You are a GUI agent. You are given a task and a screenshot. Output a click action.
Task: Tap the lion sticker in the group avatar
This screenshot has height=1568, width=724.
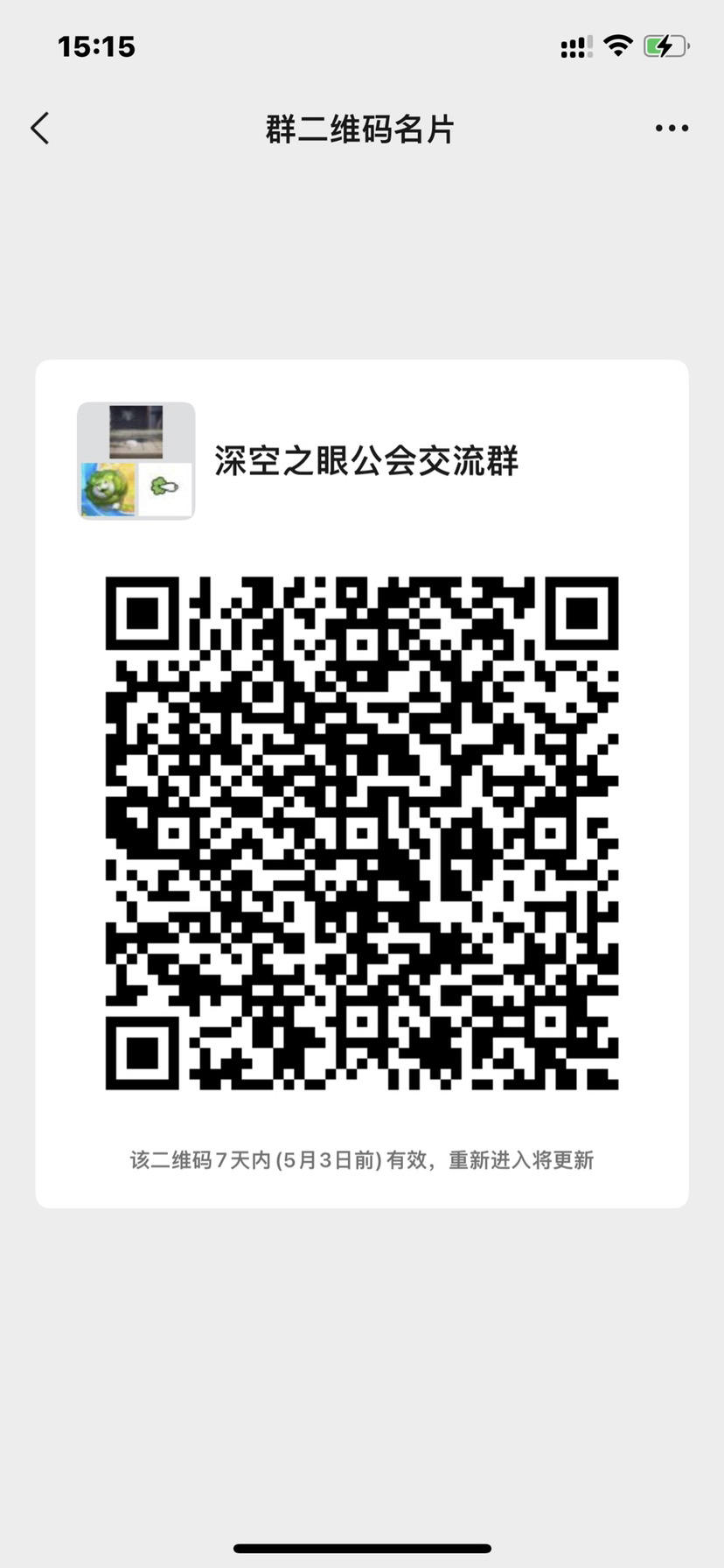[x=107, y=490]
